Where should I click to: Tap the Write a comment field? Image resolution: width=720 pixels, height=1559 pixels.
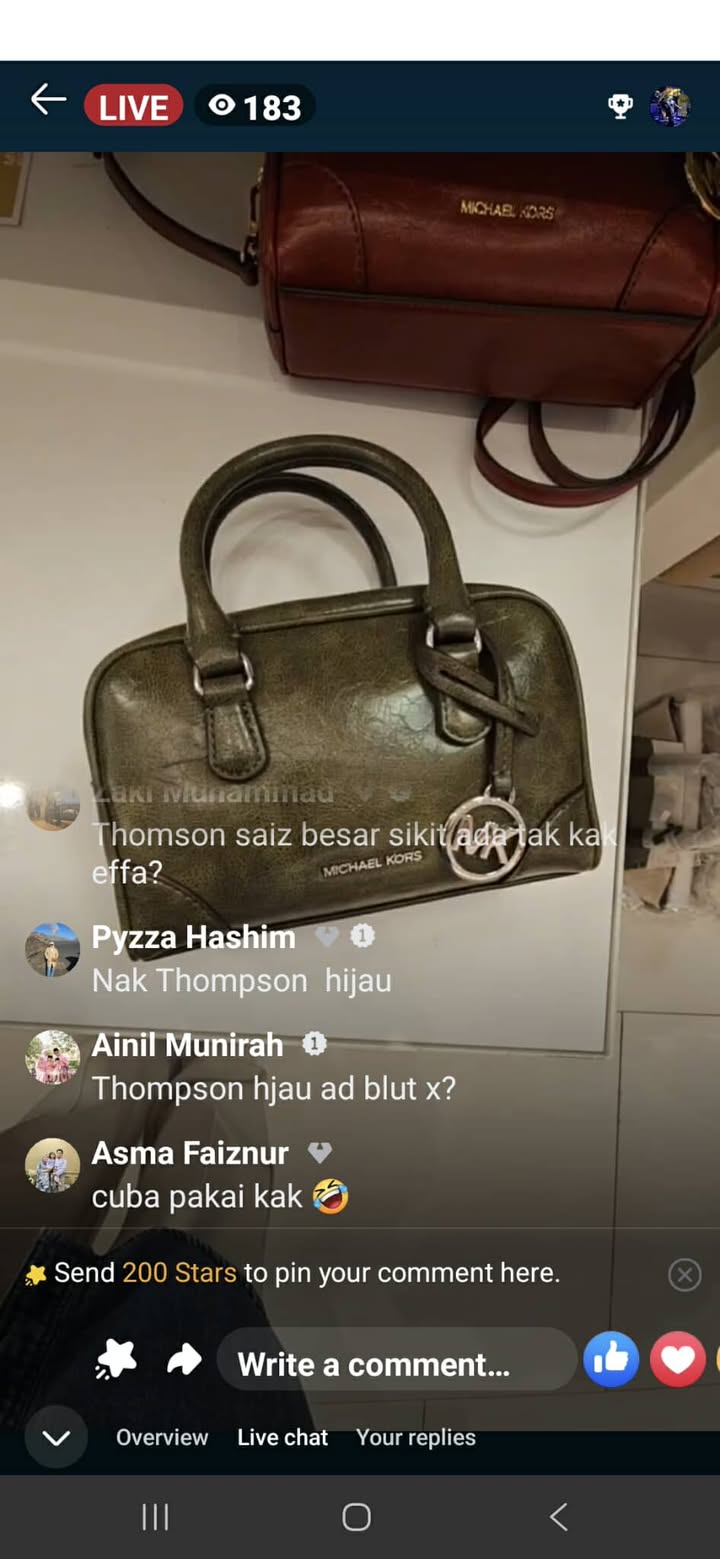(396, 1364)
